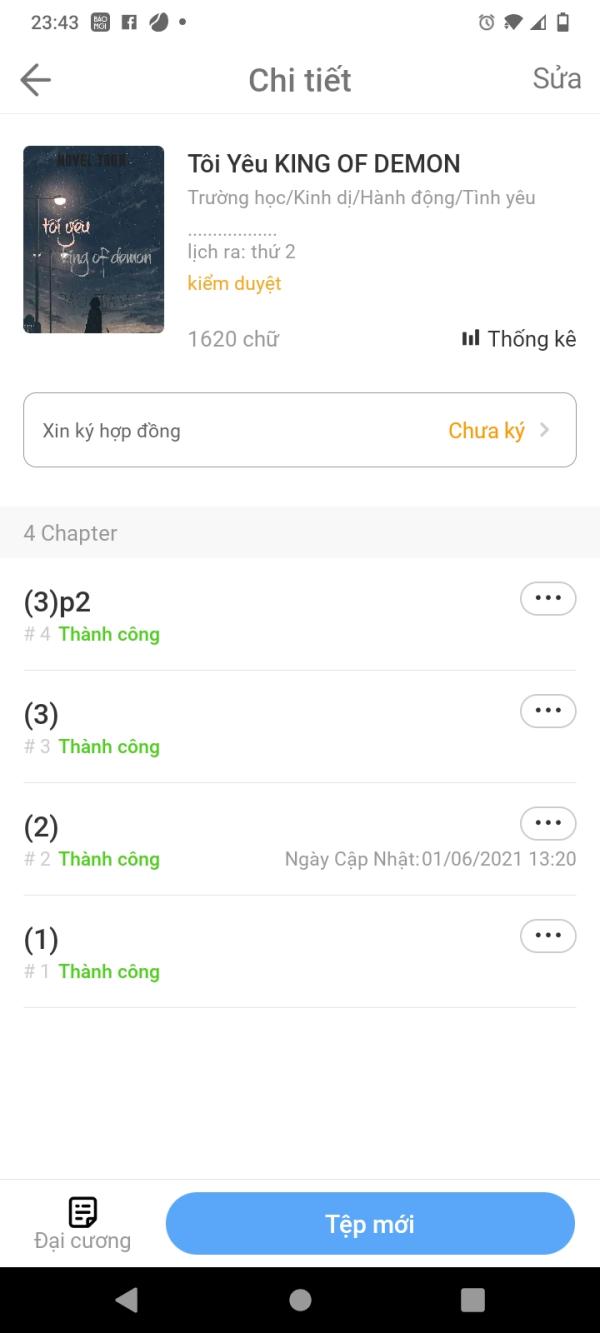The width and height of the screenshot is (600, 1333).
Task: Open the Xin ký hợp đồng row
Action: tap(300, 430)
